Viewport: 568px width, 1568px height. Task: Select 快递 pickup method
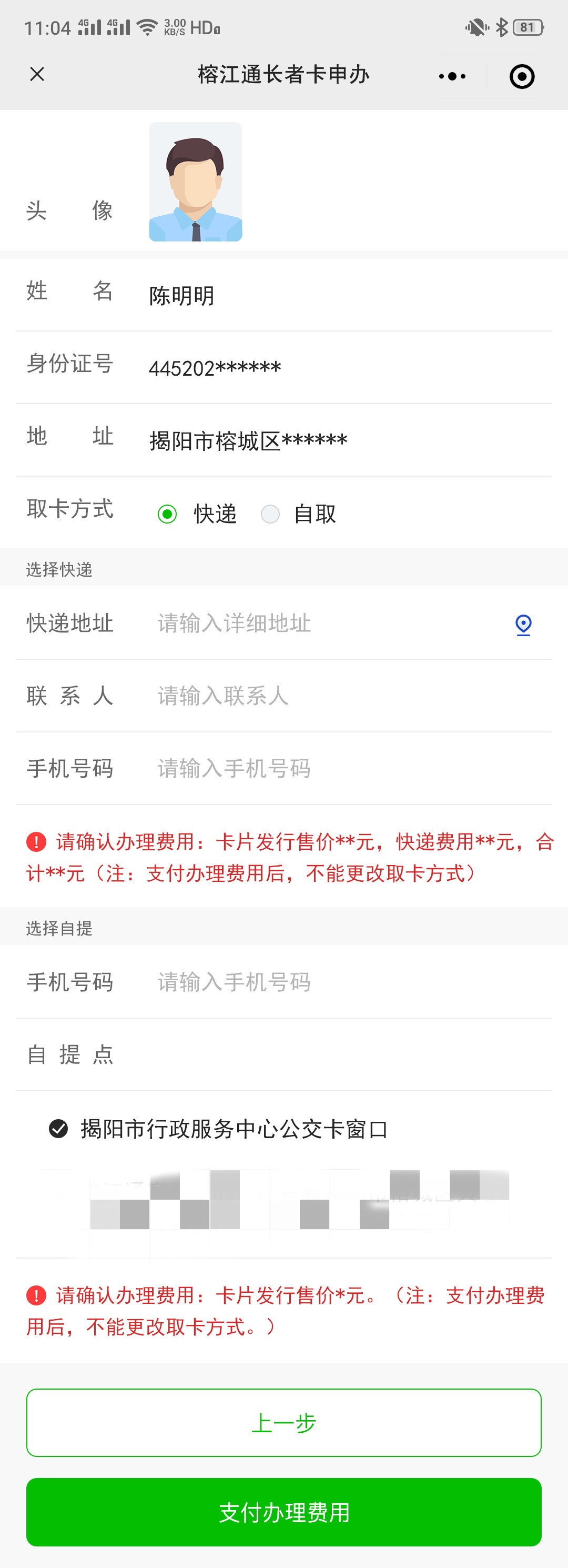[167, 514]
